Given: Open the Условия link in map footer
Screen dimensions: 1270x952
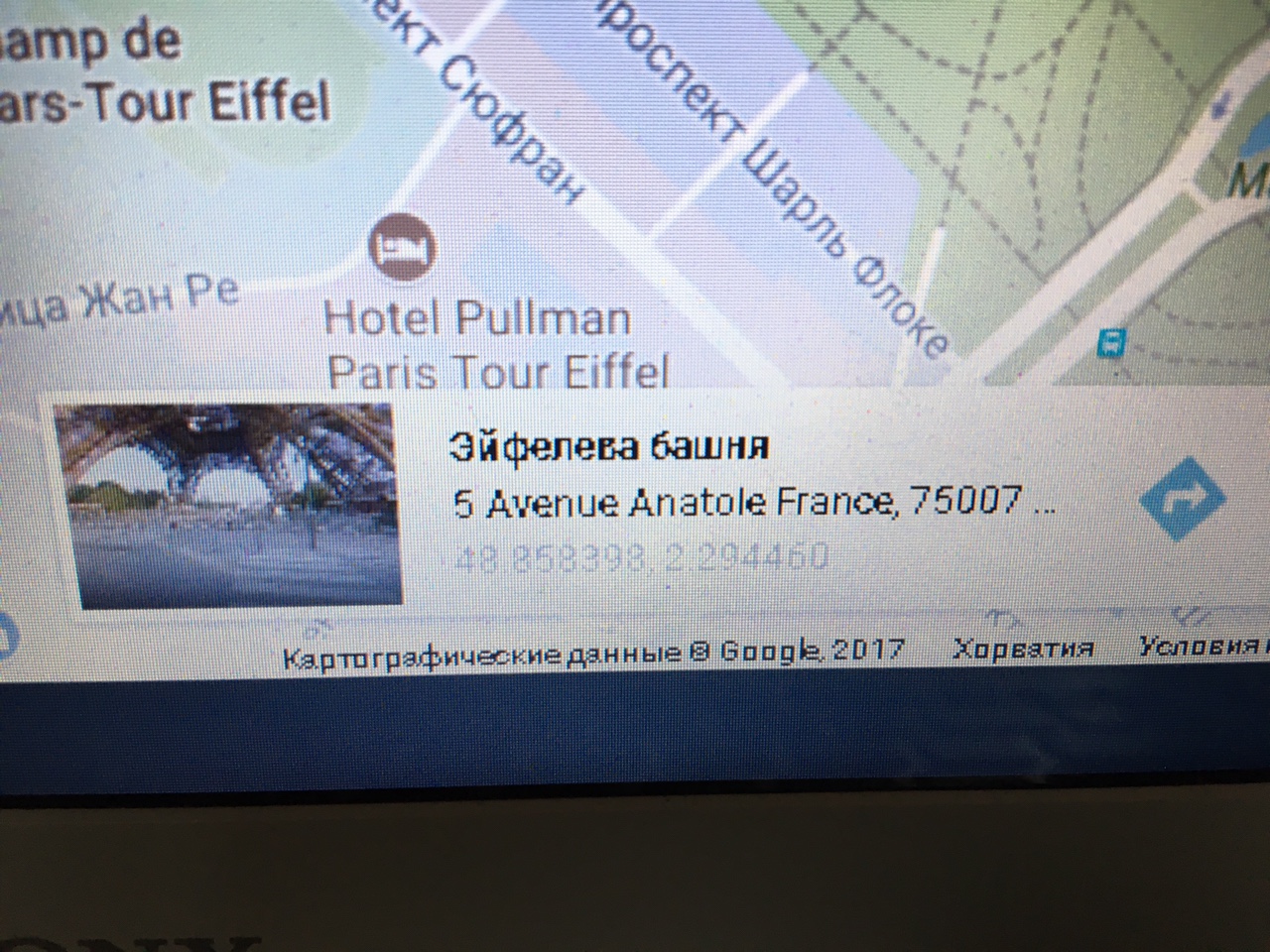Looking at the screenshot, I should click(1199, 648).
